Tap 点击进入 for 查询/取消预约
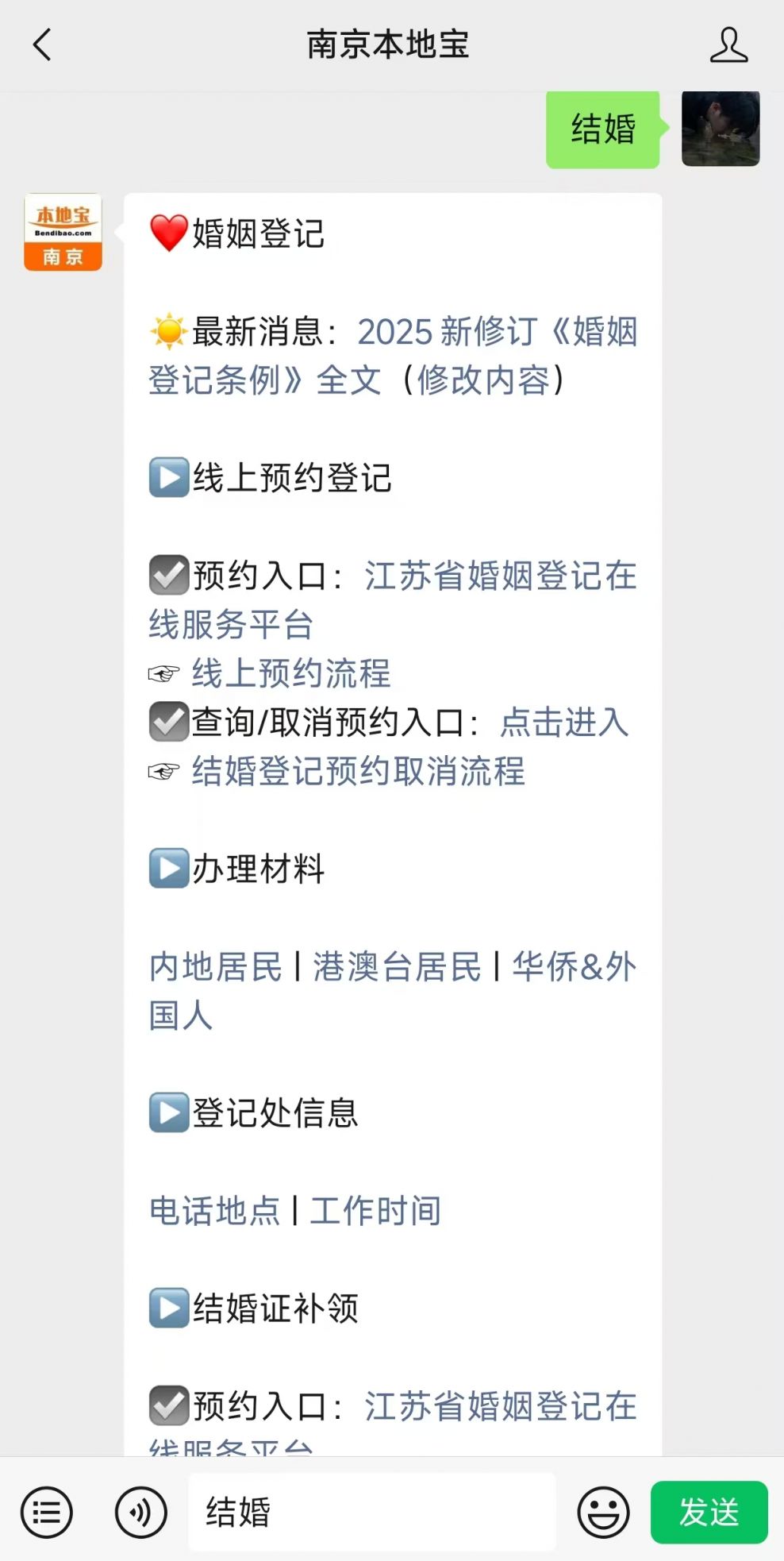784x1561 pixels. pos(563,723)
